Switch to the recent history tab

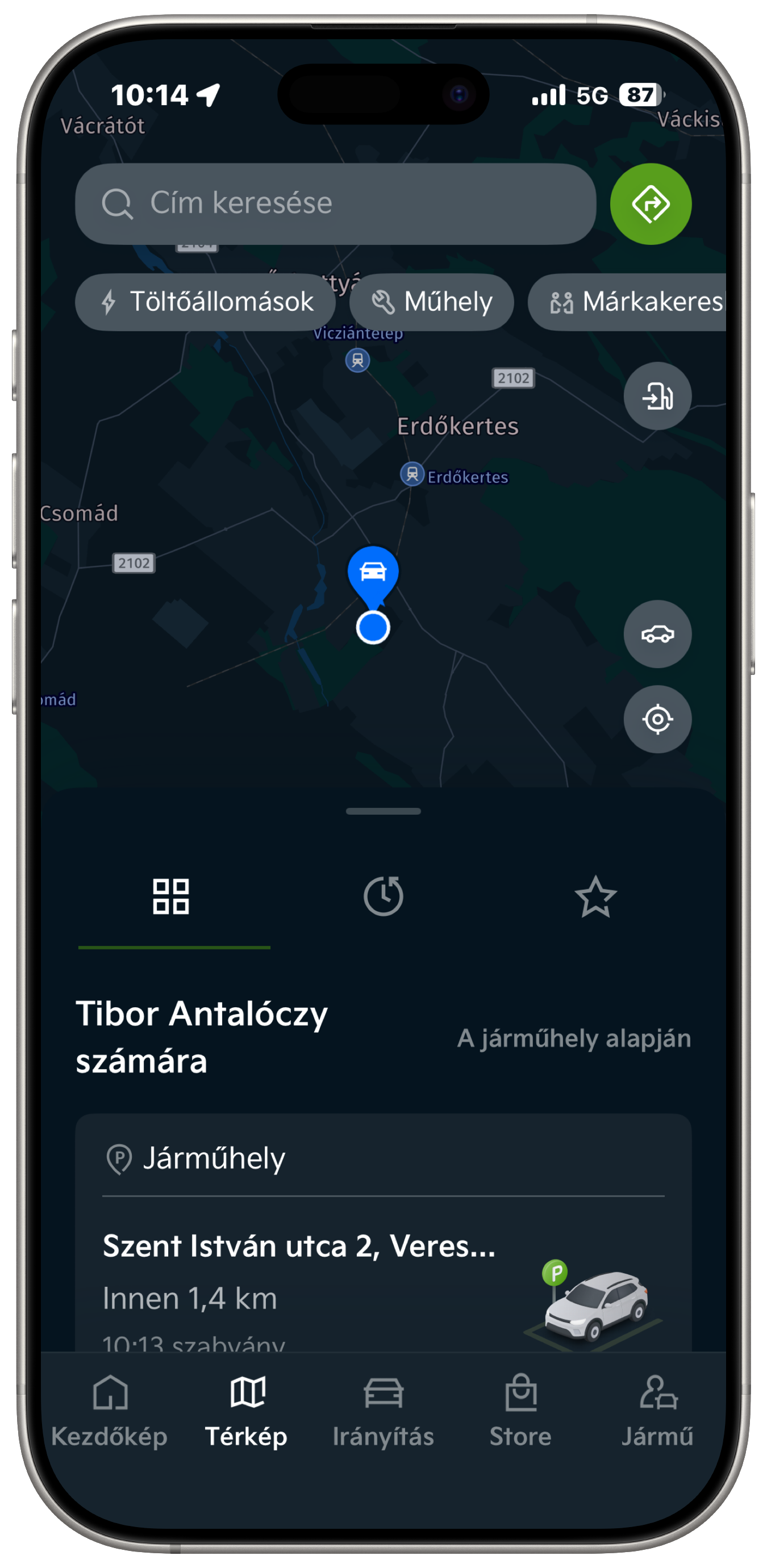pos(383,896)
